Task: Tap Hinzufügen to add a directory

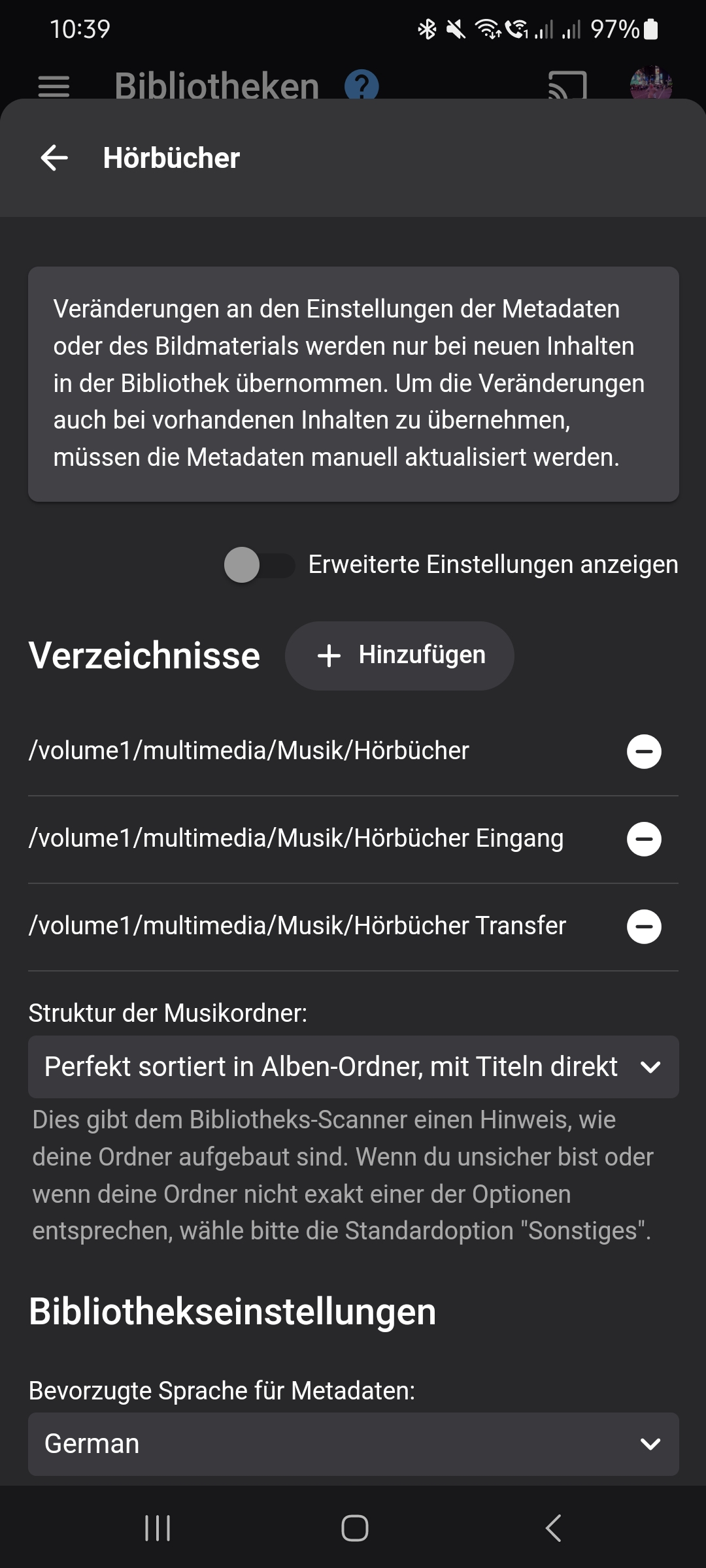Action: [x=399, y=655]
